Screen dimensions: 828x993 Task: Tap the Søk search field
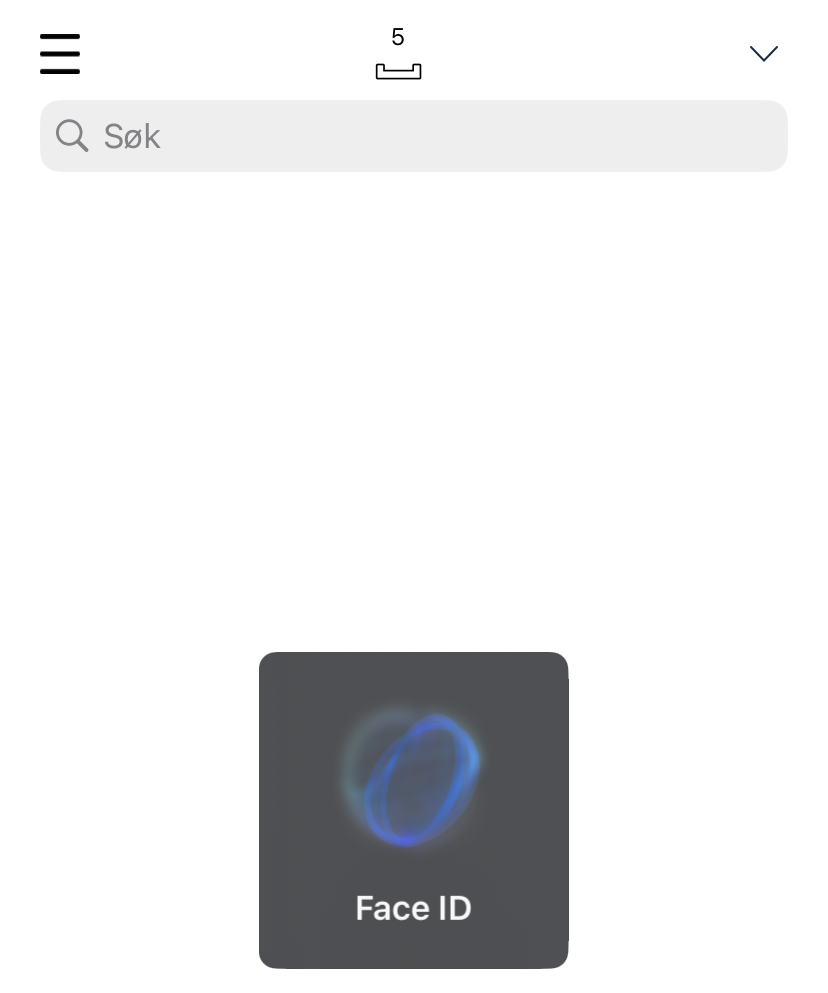click(x=414, y=136)
